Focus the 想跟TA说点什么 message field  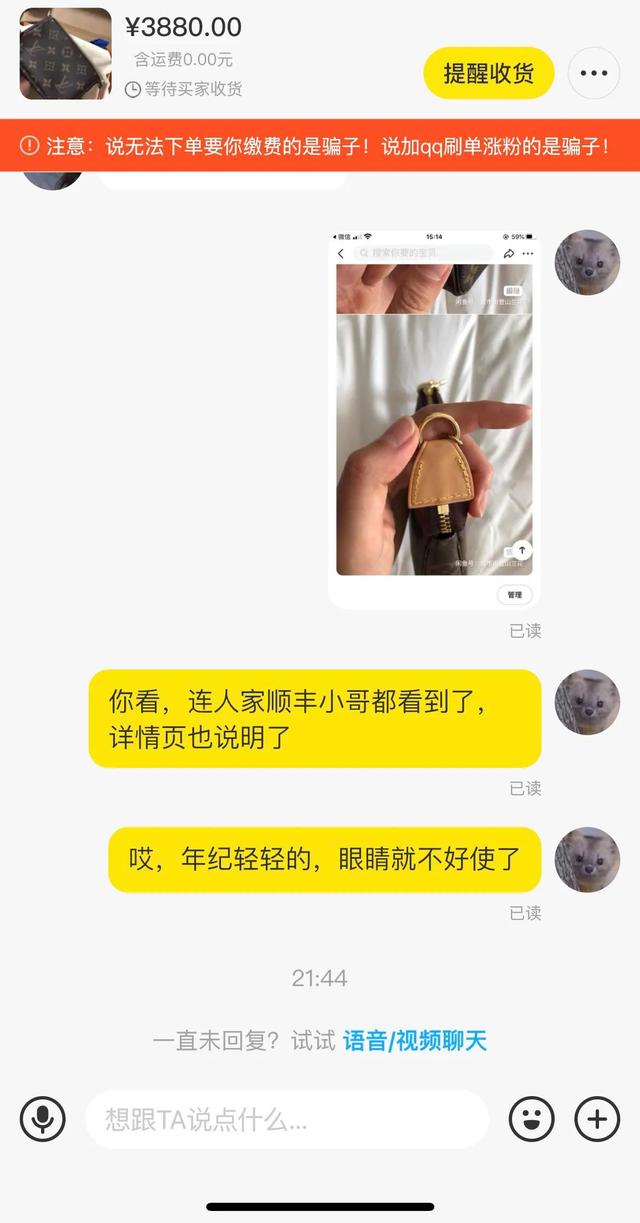point(287,1119)
